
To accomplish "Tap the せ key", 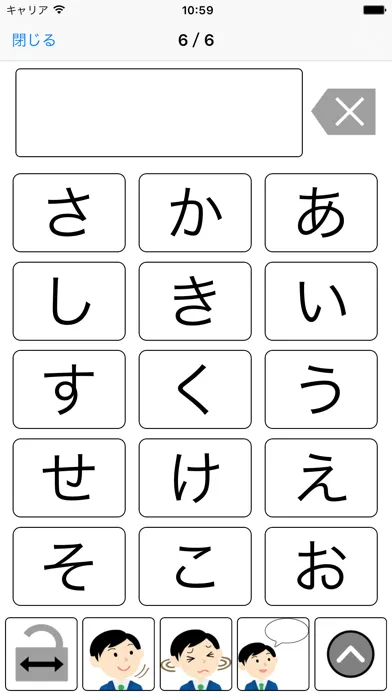I will coord(69,478).
